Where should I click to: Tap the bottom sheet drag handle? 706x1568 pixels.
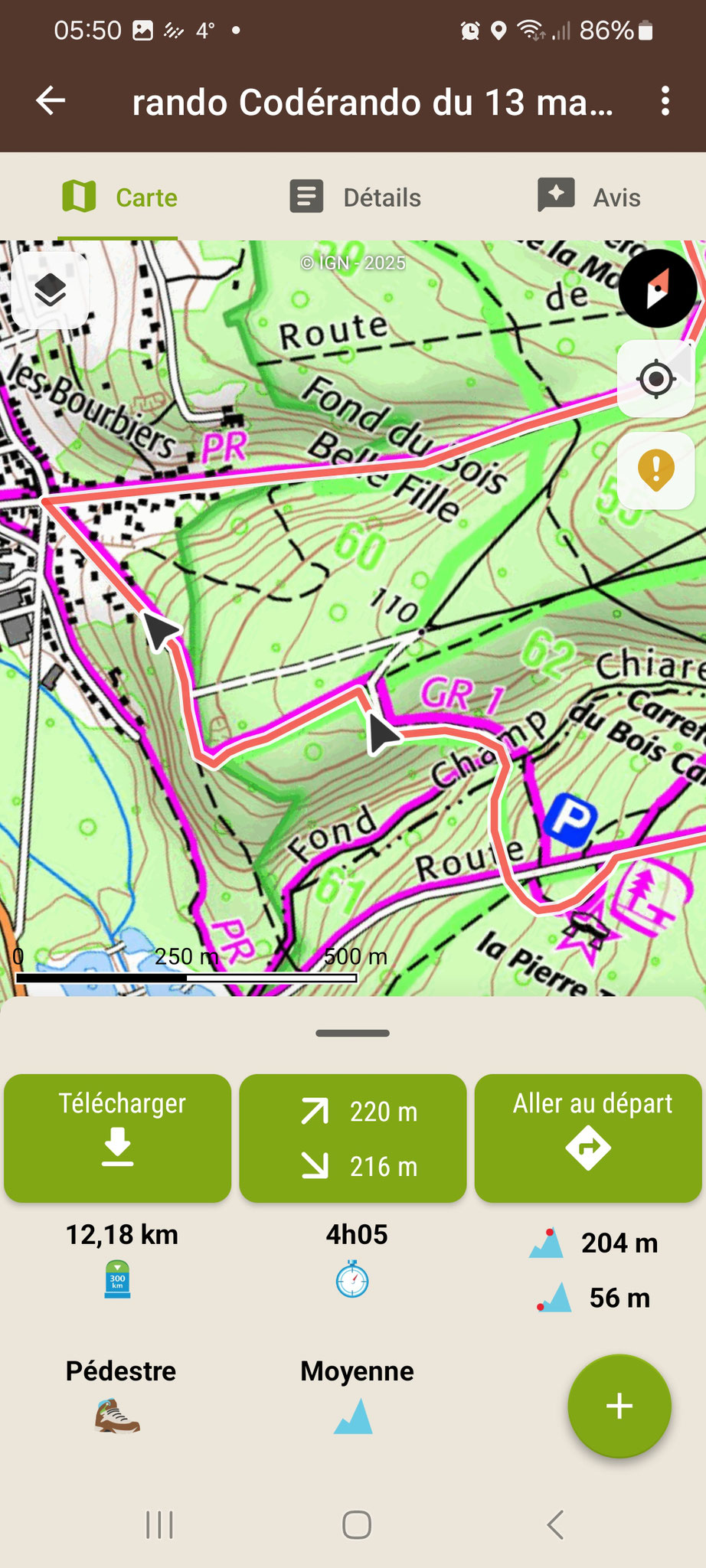pyautogui.click(x=353, y=1033)
